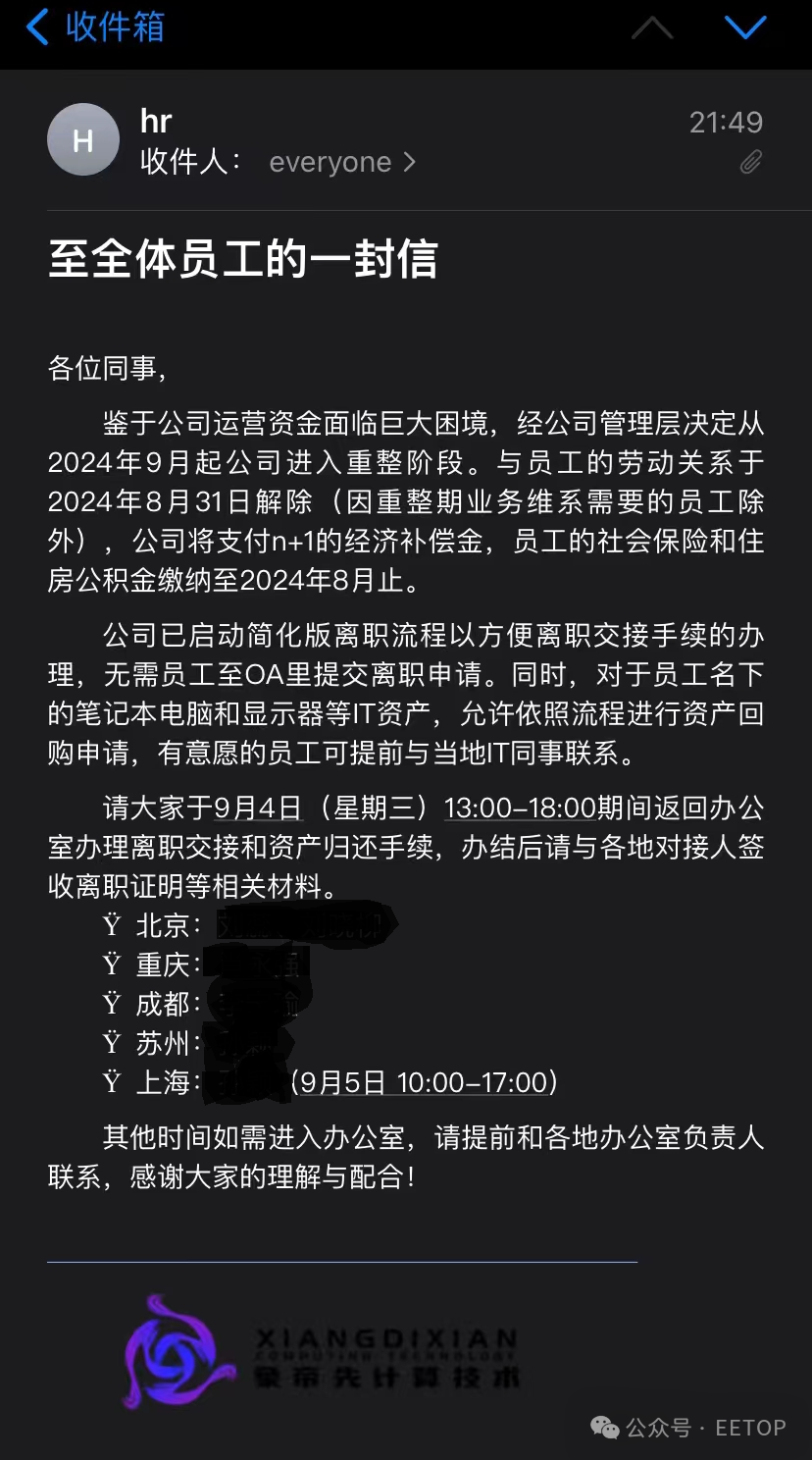Open the 9月4日 date link
The width and height of the screenshot is (812, 1460).
tap(258, 808)
